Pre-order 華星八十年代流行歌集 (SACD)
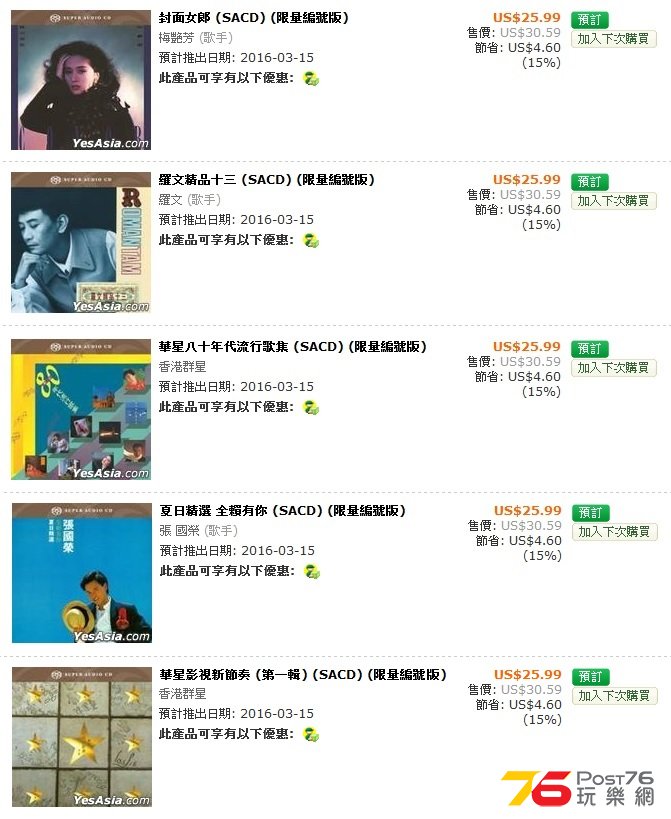 [x=589, y=349]
